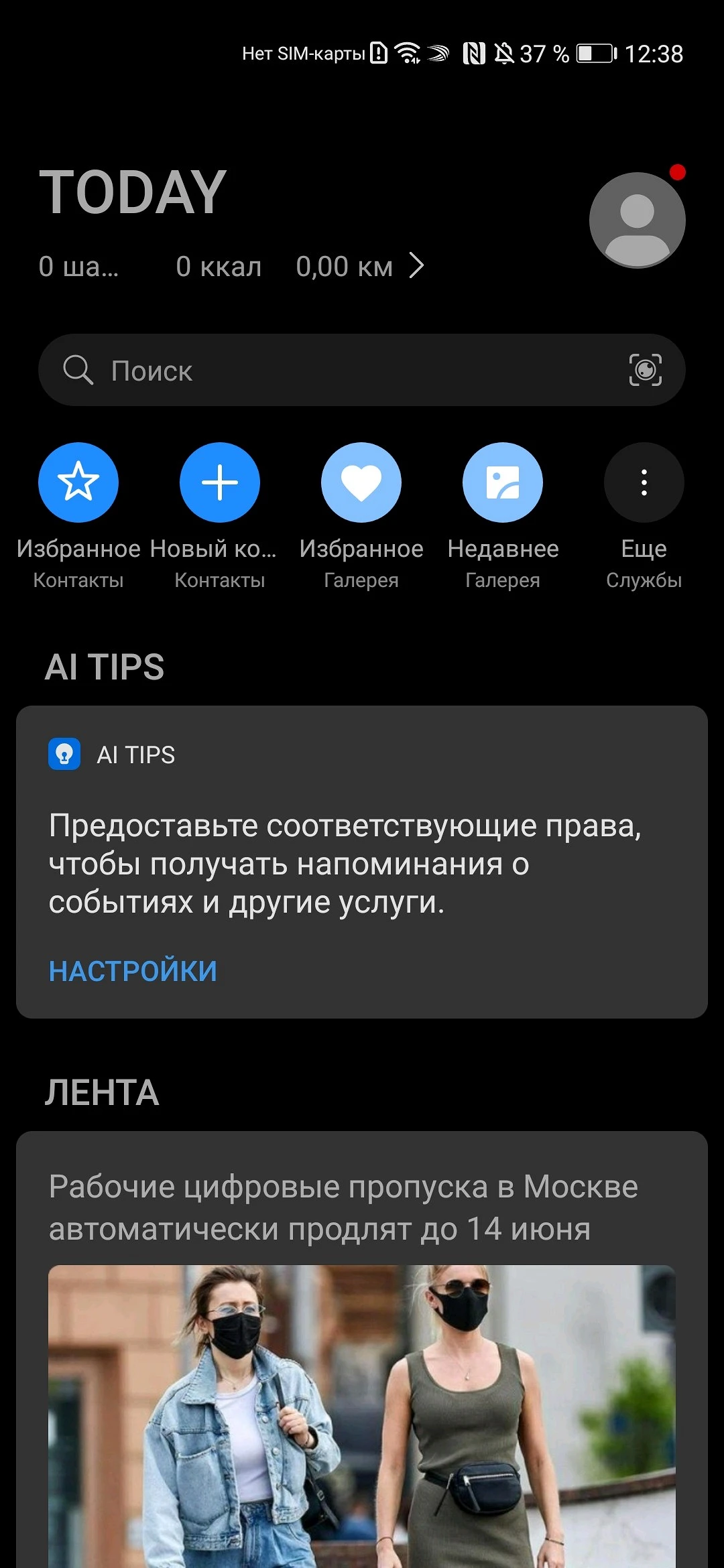724x1568 pixels.
Task: Open the Еще Службы shortcut
Action: (644, 482)
